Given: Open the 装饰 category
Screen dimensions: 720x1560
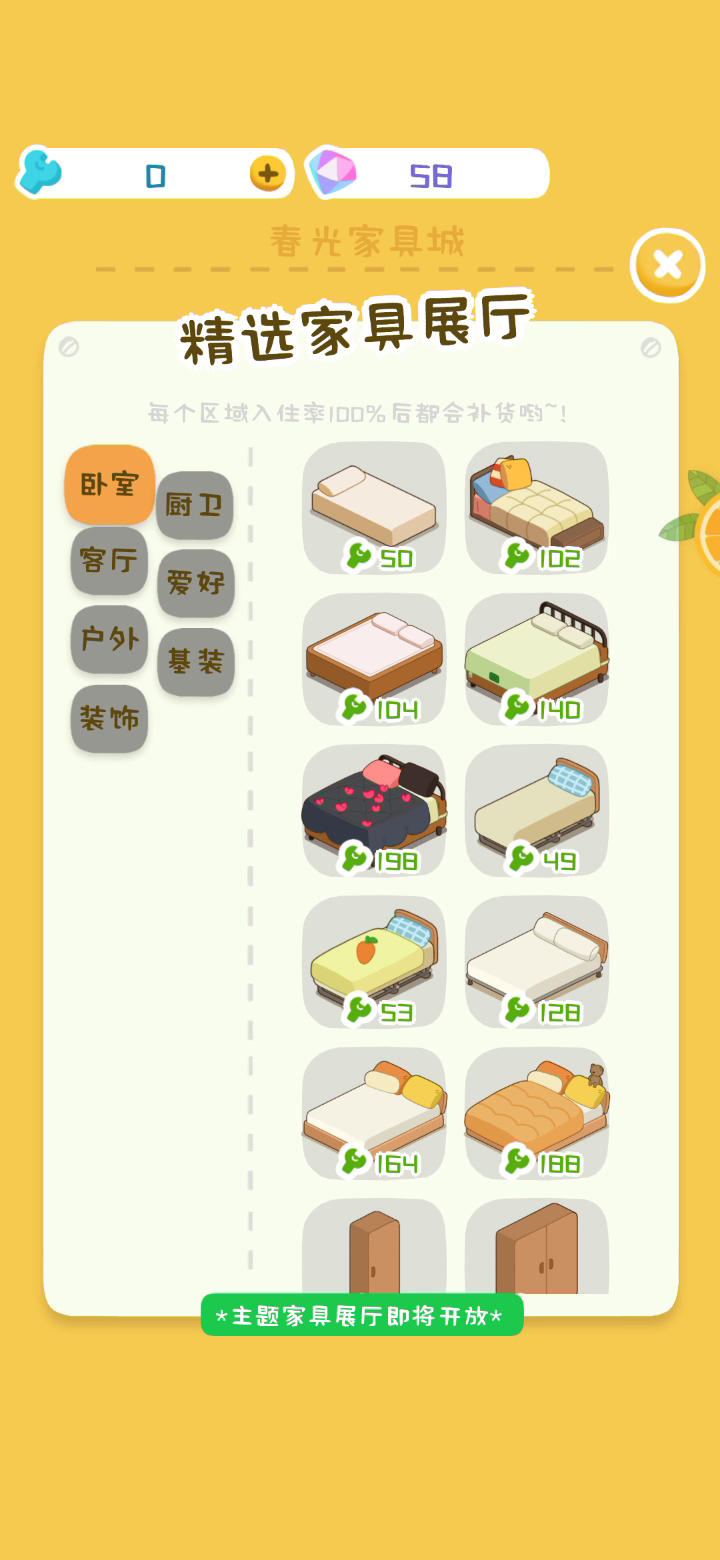Looking at the screenshot, I should click(109, 719).
